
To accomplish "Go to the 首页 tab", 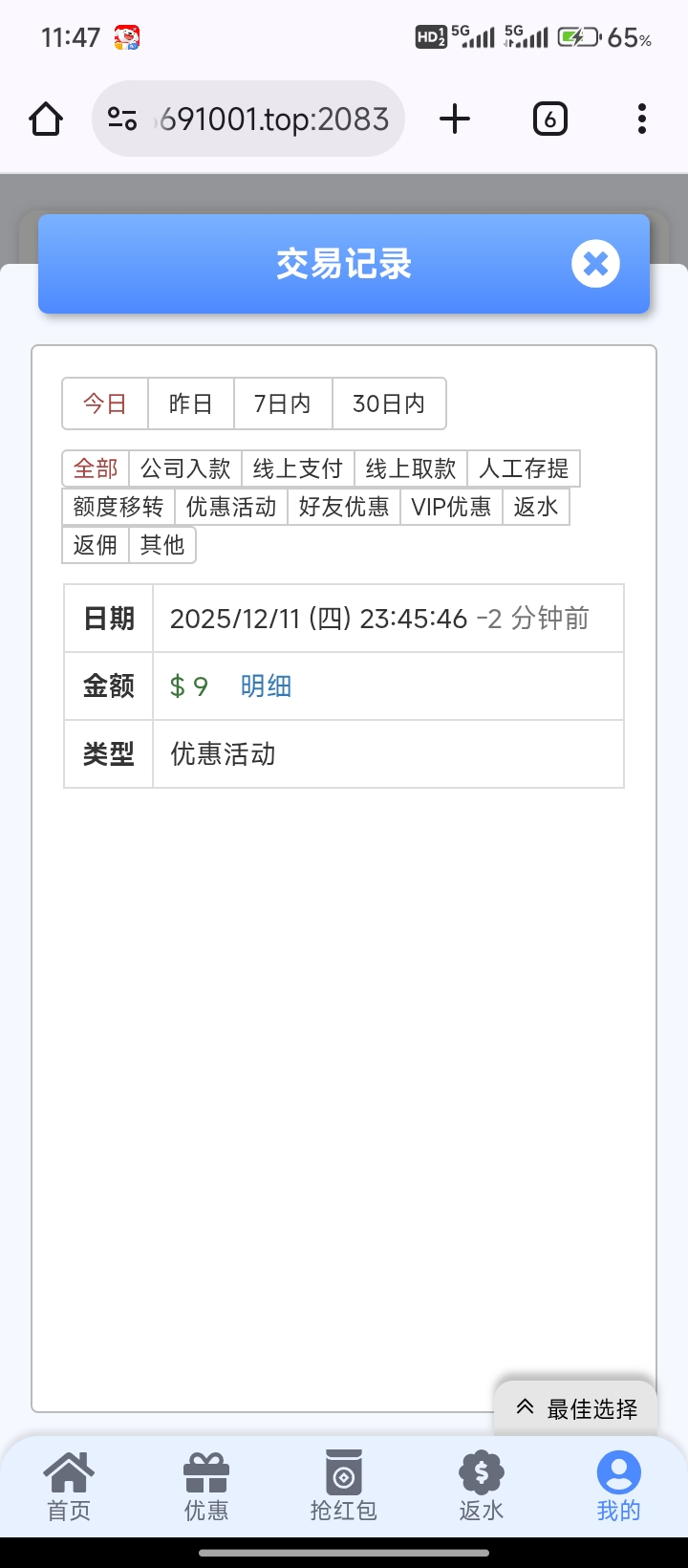I will click(69, 1487).
